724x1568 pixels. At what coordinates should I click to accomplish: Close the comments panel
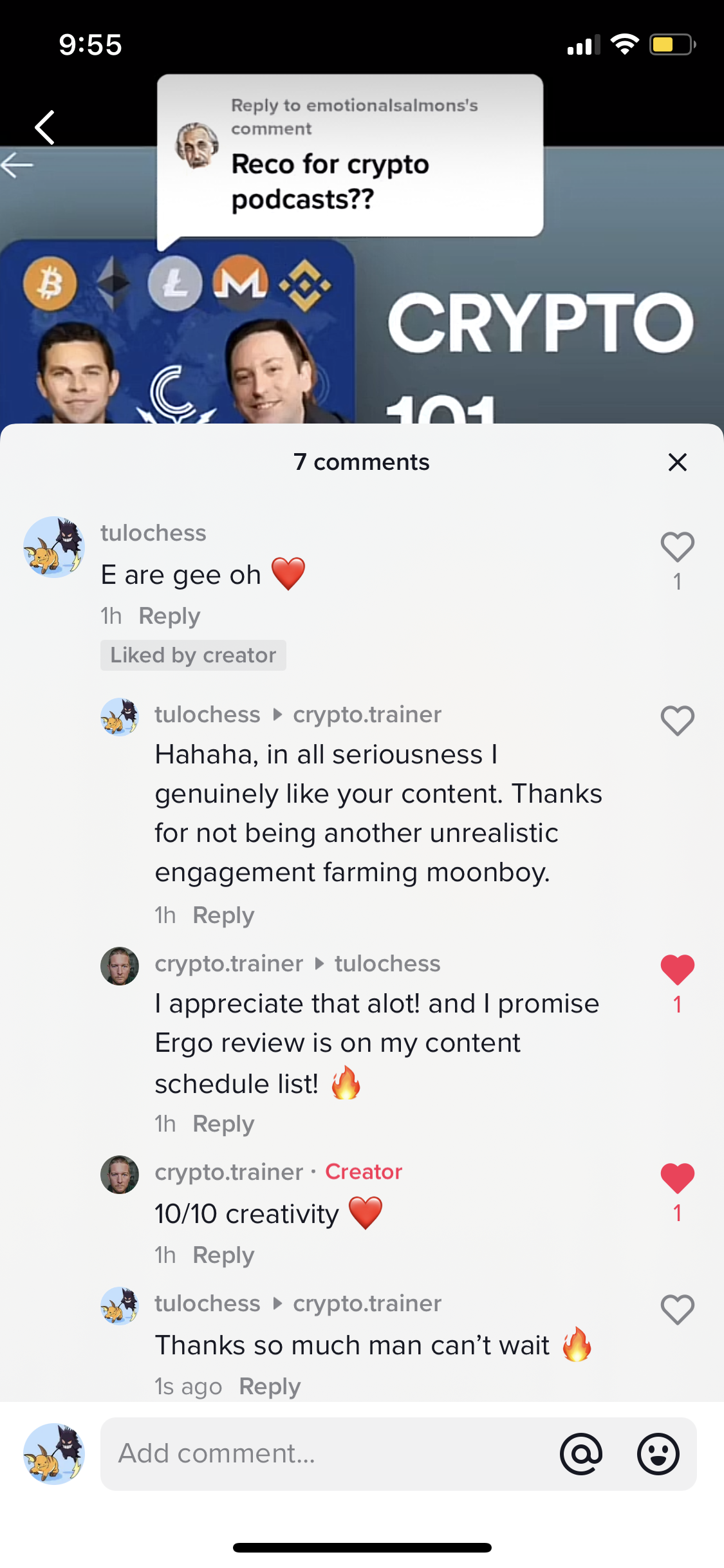point(677,462)
